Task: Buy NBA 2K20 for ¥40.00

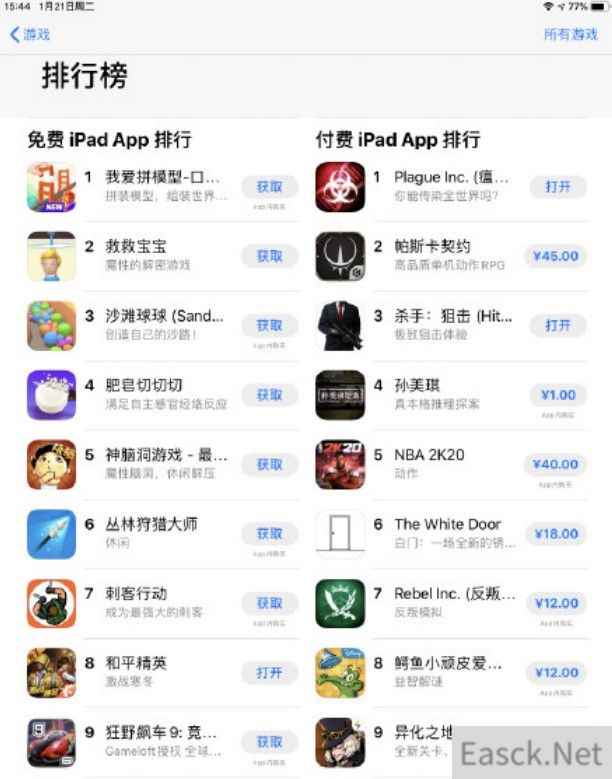Action: [556, 464]
